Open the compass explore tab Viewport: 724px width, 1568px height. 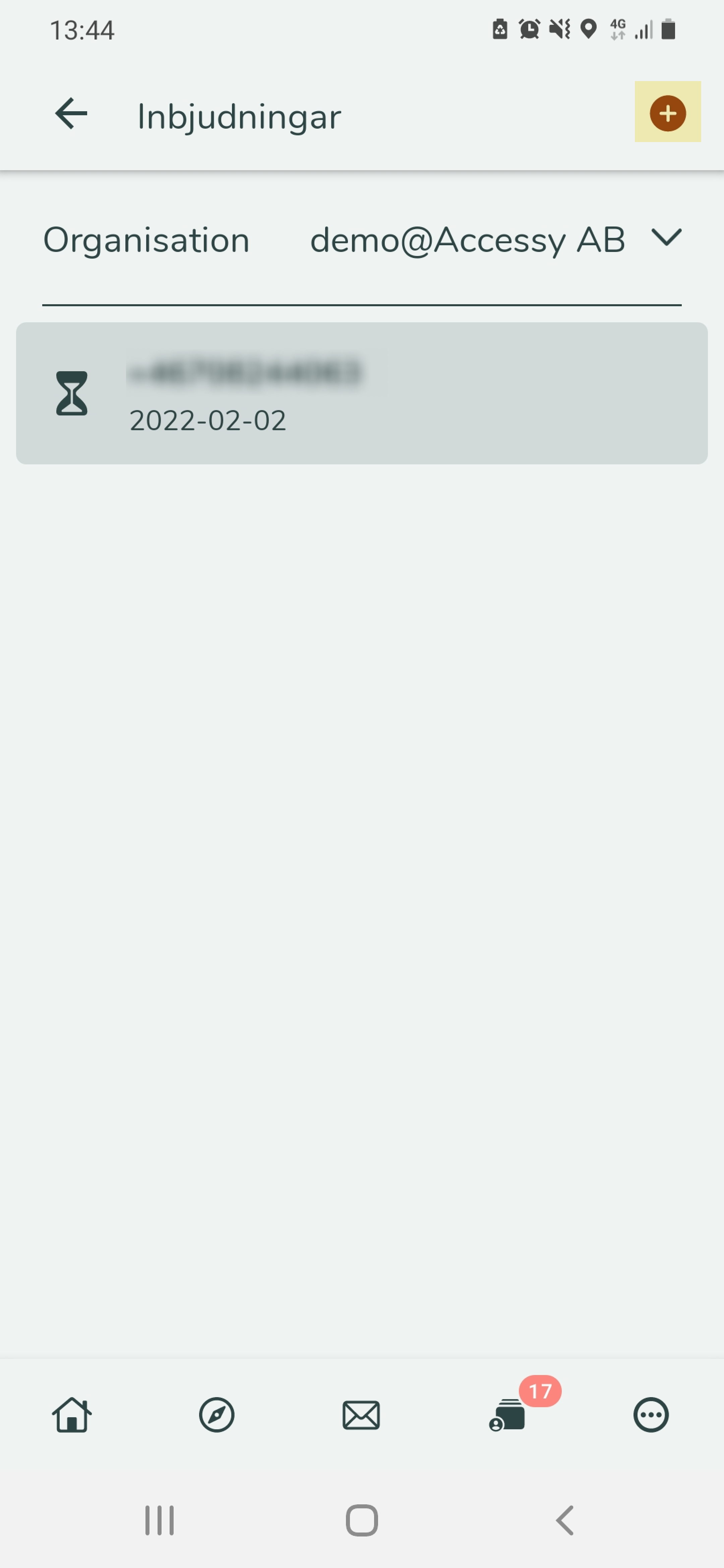tap(217, 1415)
